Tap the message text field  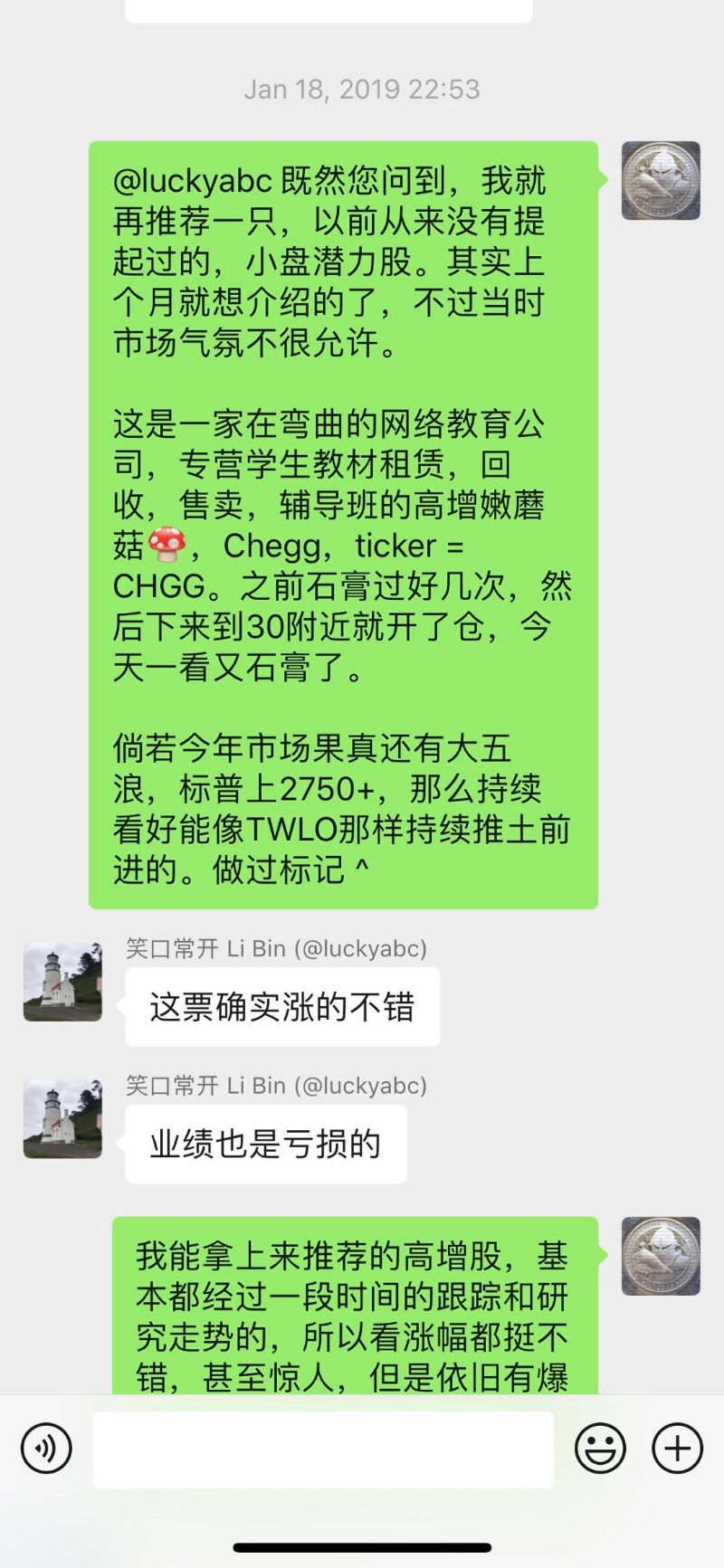[323, 1449]
